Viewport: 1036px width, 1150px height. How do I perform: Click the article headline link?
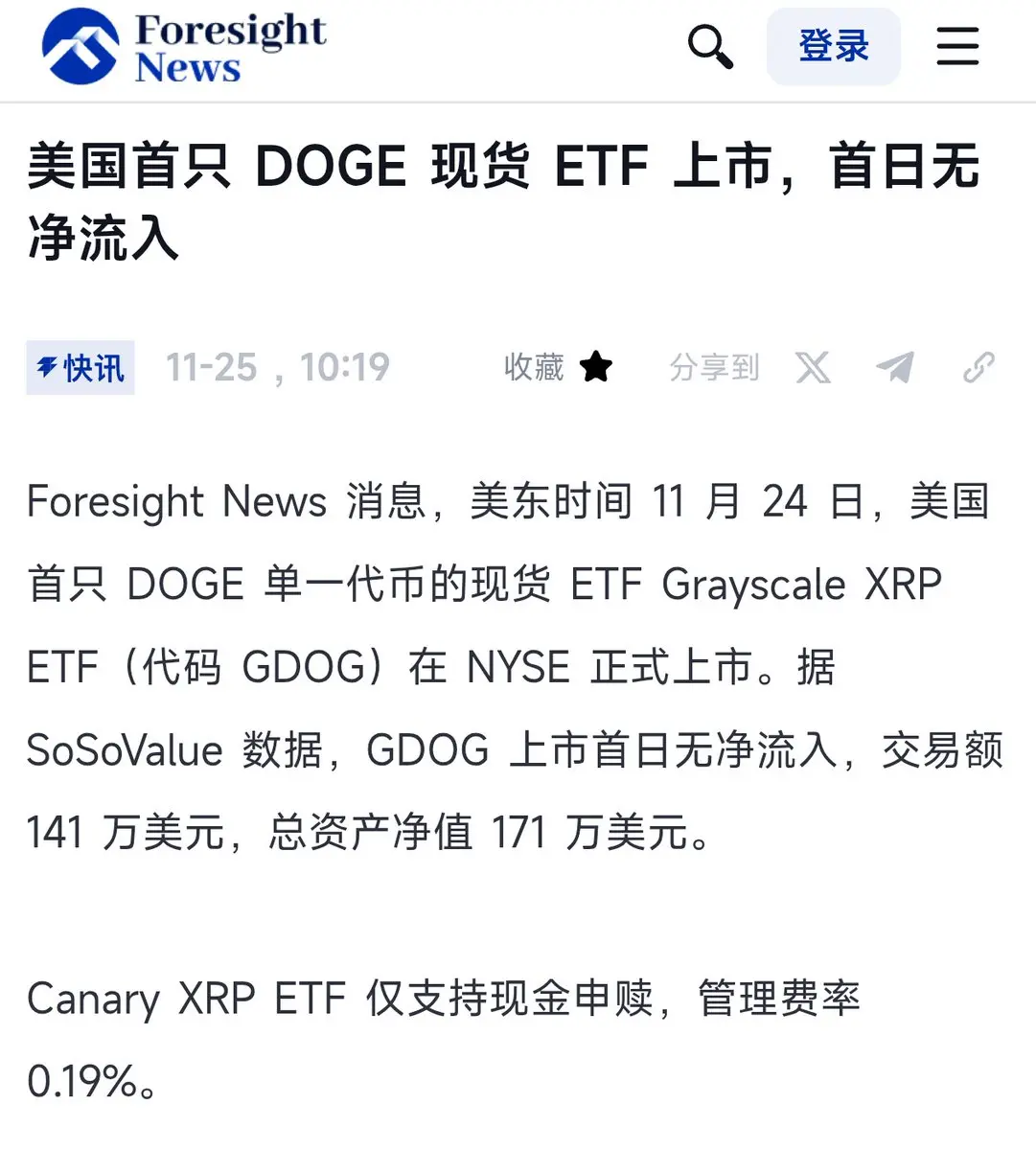503,201
